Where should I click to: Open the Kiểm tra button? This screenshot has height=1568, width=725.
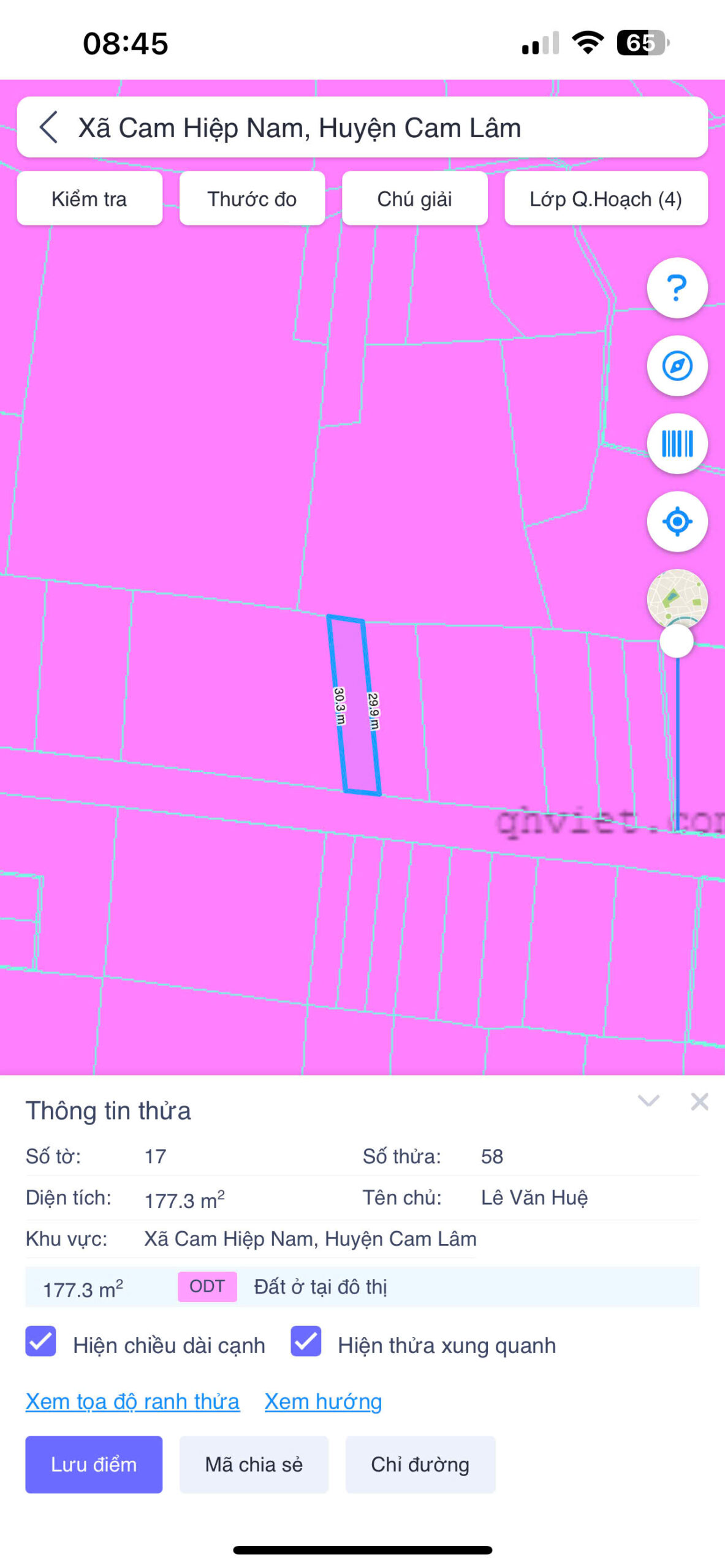tap(89, 198)
